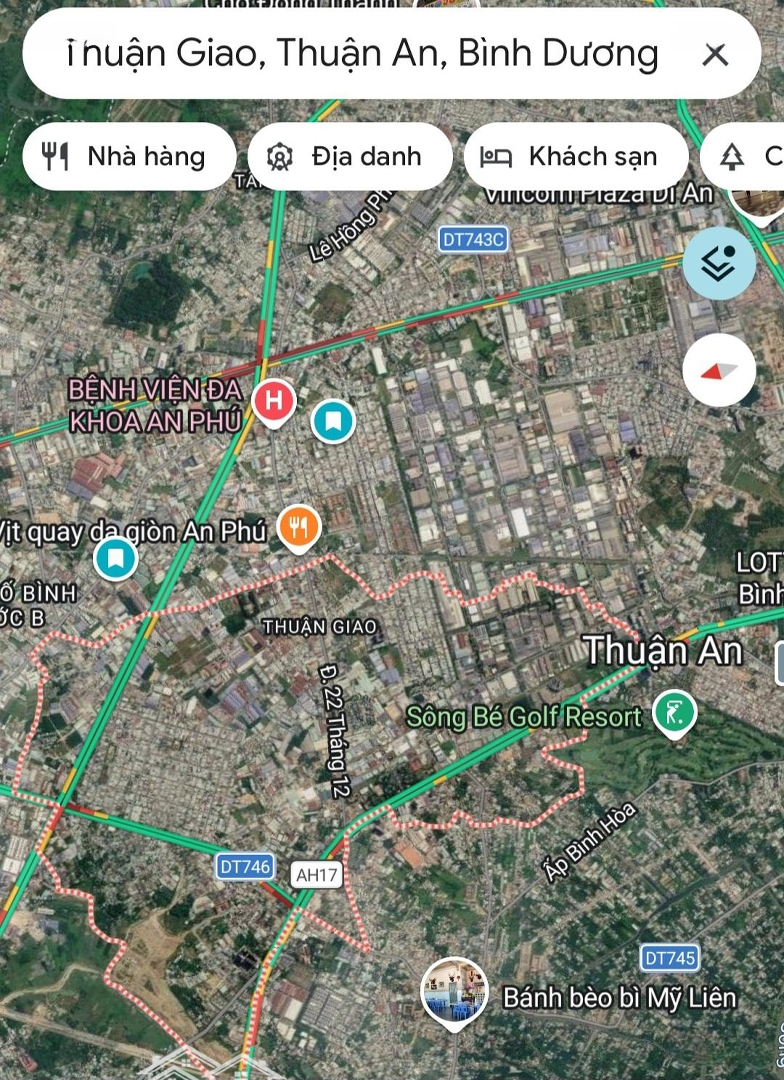Select the Địa danh filter chip
Image resolution: width=784 pixels, height=1080 pixels.
(349, 157)
